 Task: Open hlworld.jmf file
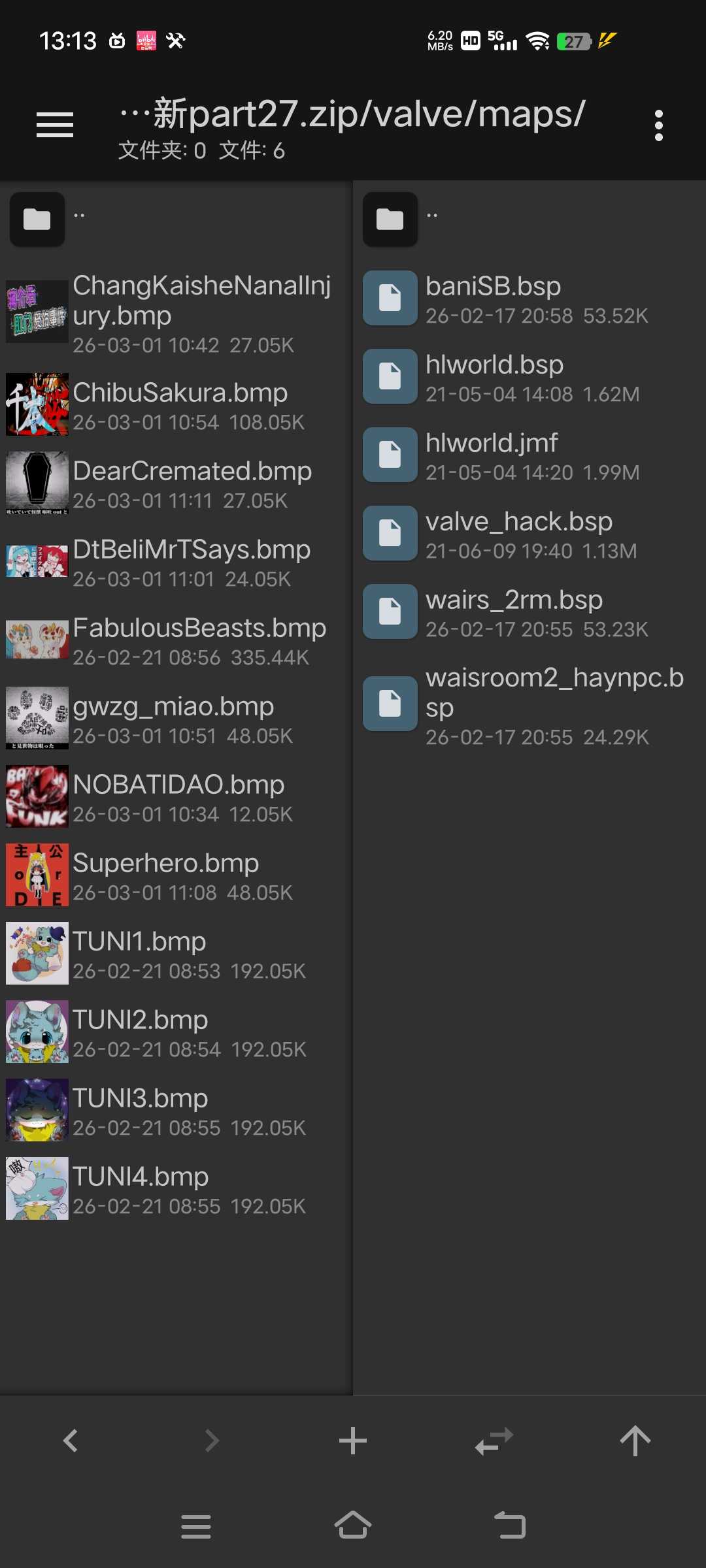pos(492,456)
